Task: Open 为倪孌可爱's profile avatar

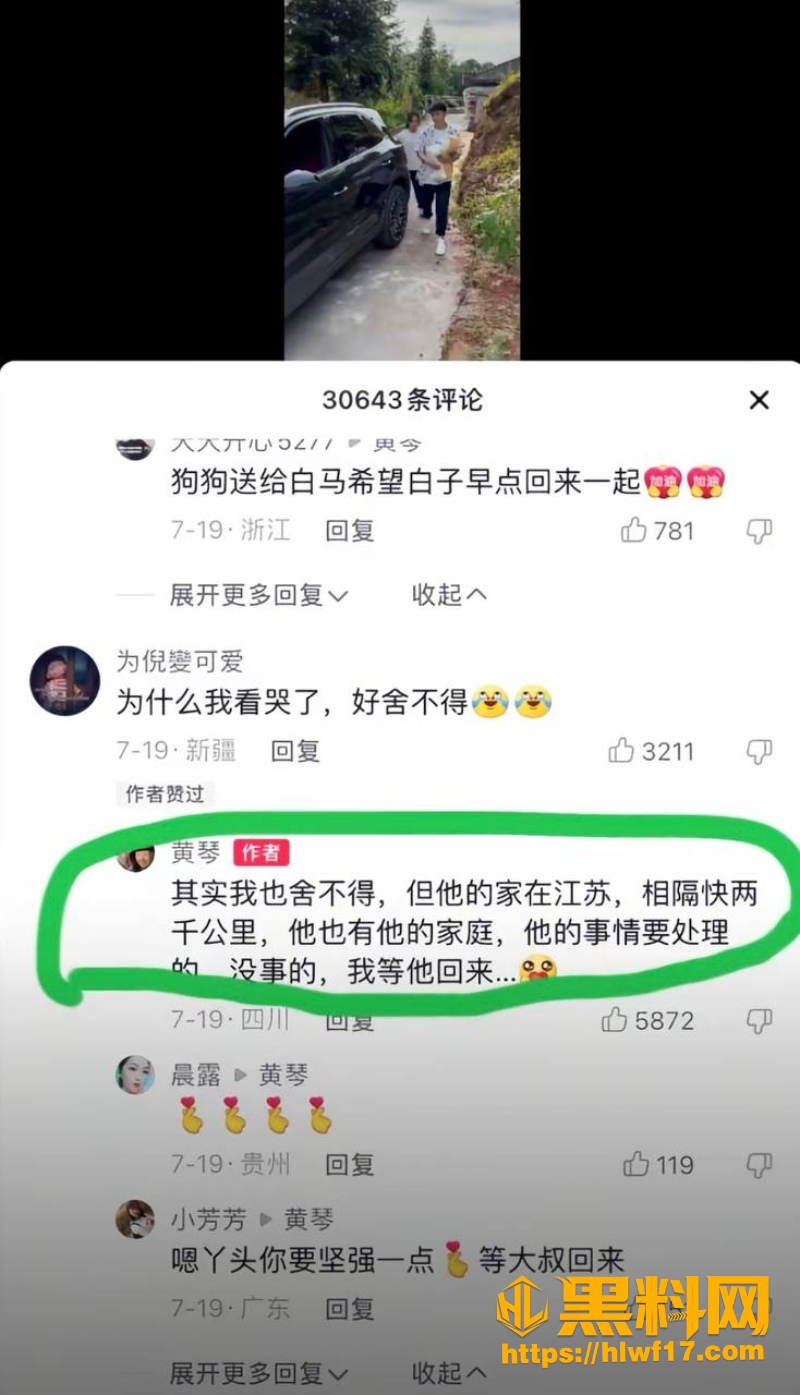Action: pos(65,681)
